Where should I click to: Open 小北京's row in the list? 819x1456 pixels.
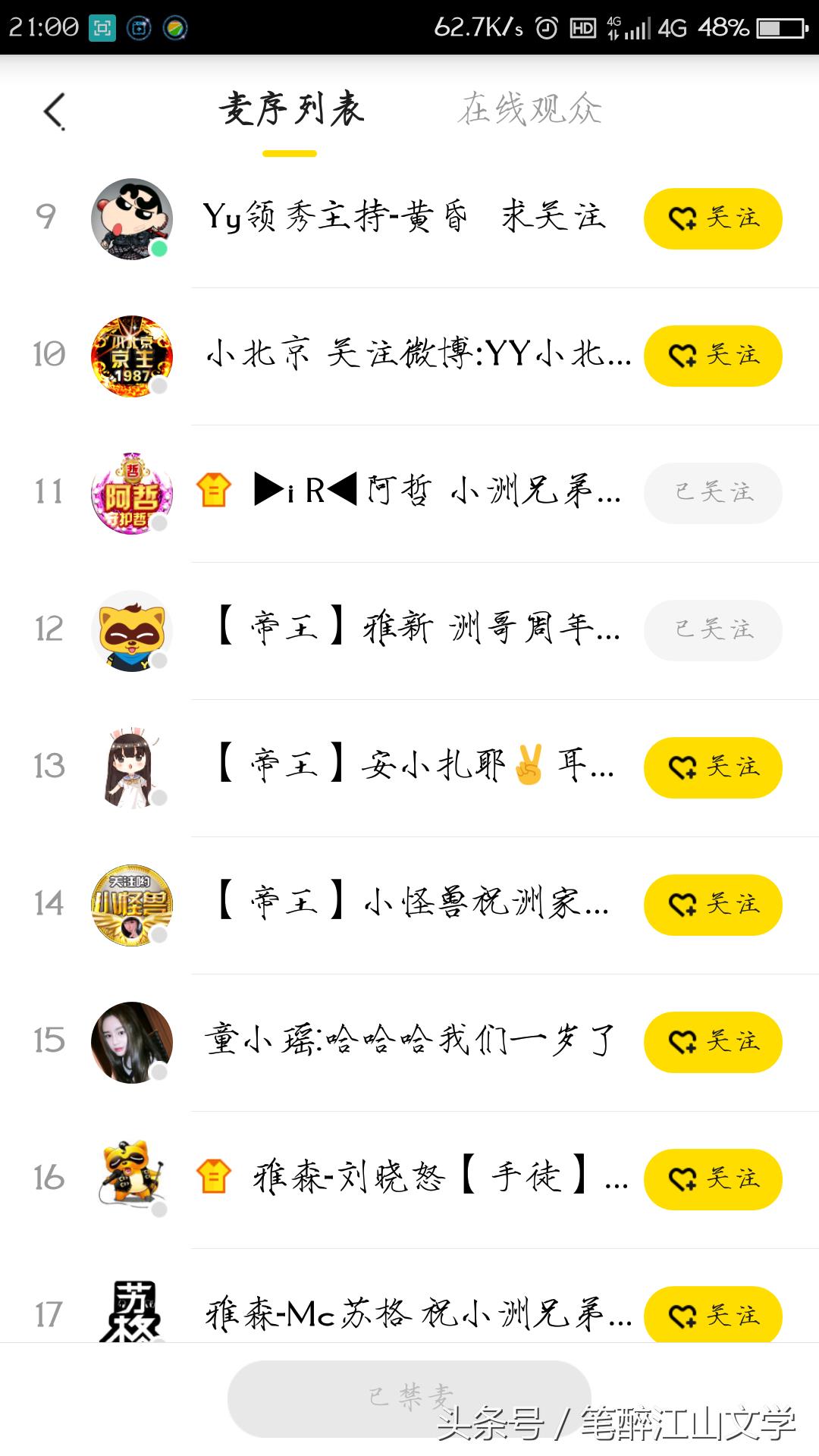(x=417, y=355)
